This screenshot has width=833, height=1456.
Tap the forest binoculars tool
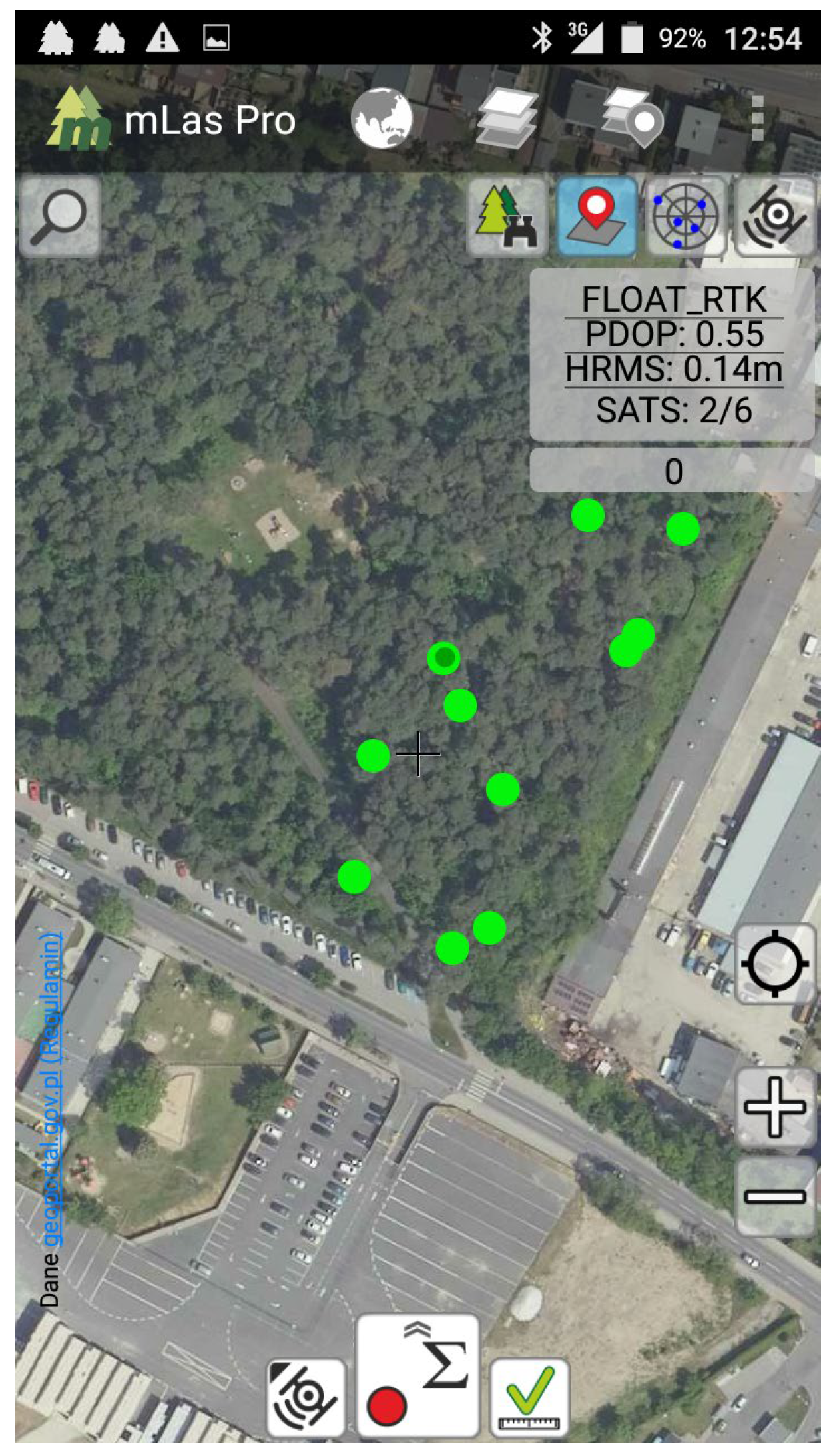(x=507, y=217)
